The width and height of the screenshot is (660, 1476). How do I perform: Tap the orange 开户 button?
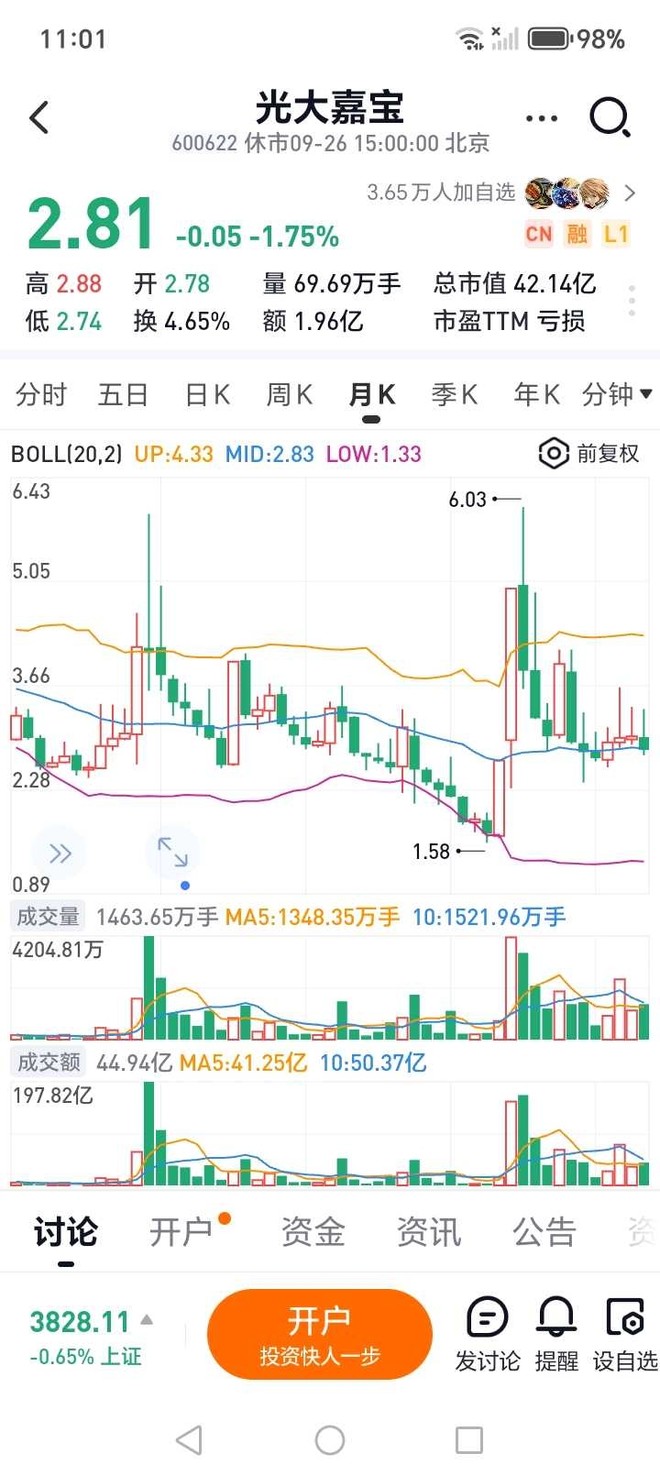(x=319, y=1334)
